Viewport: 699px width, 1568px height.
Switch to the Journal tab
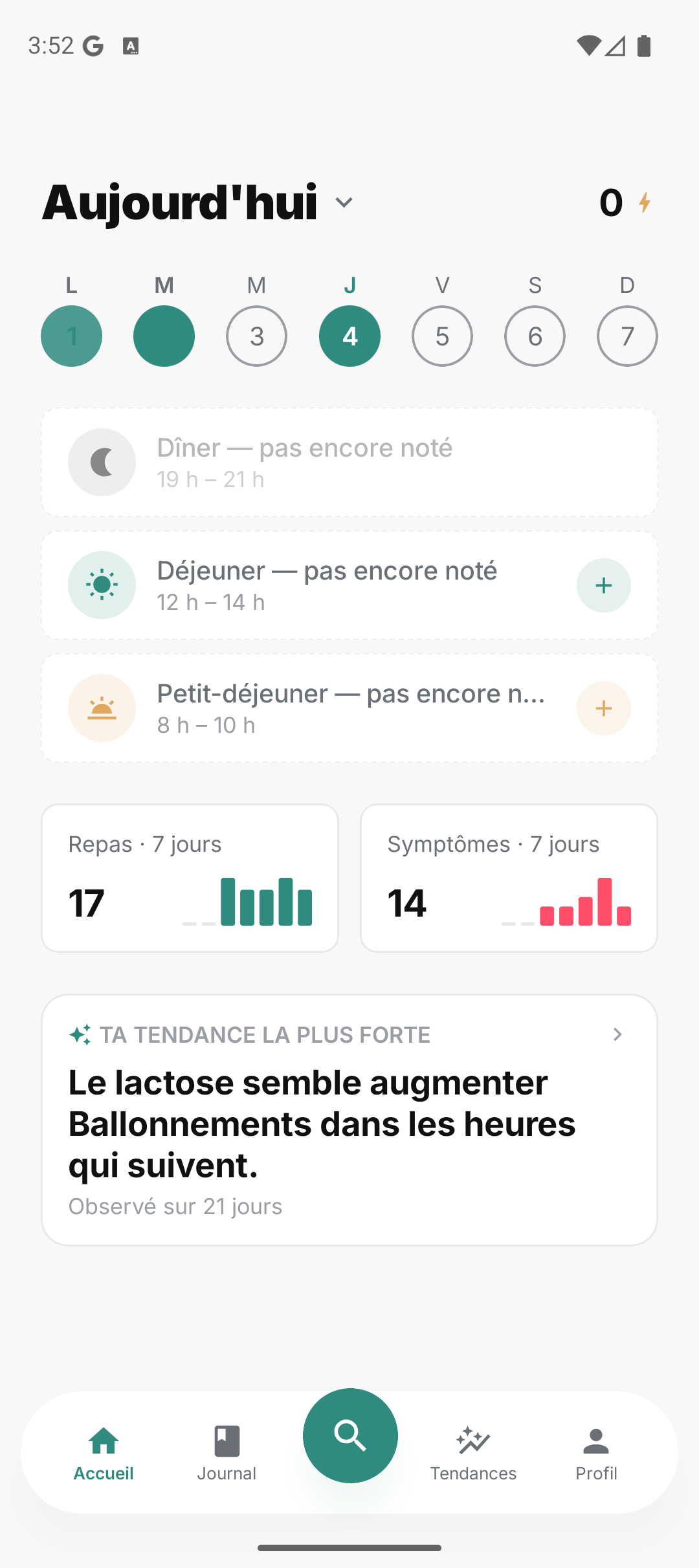227,1453
